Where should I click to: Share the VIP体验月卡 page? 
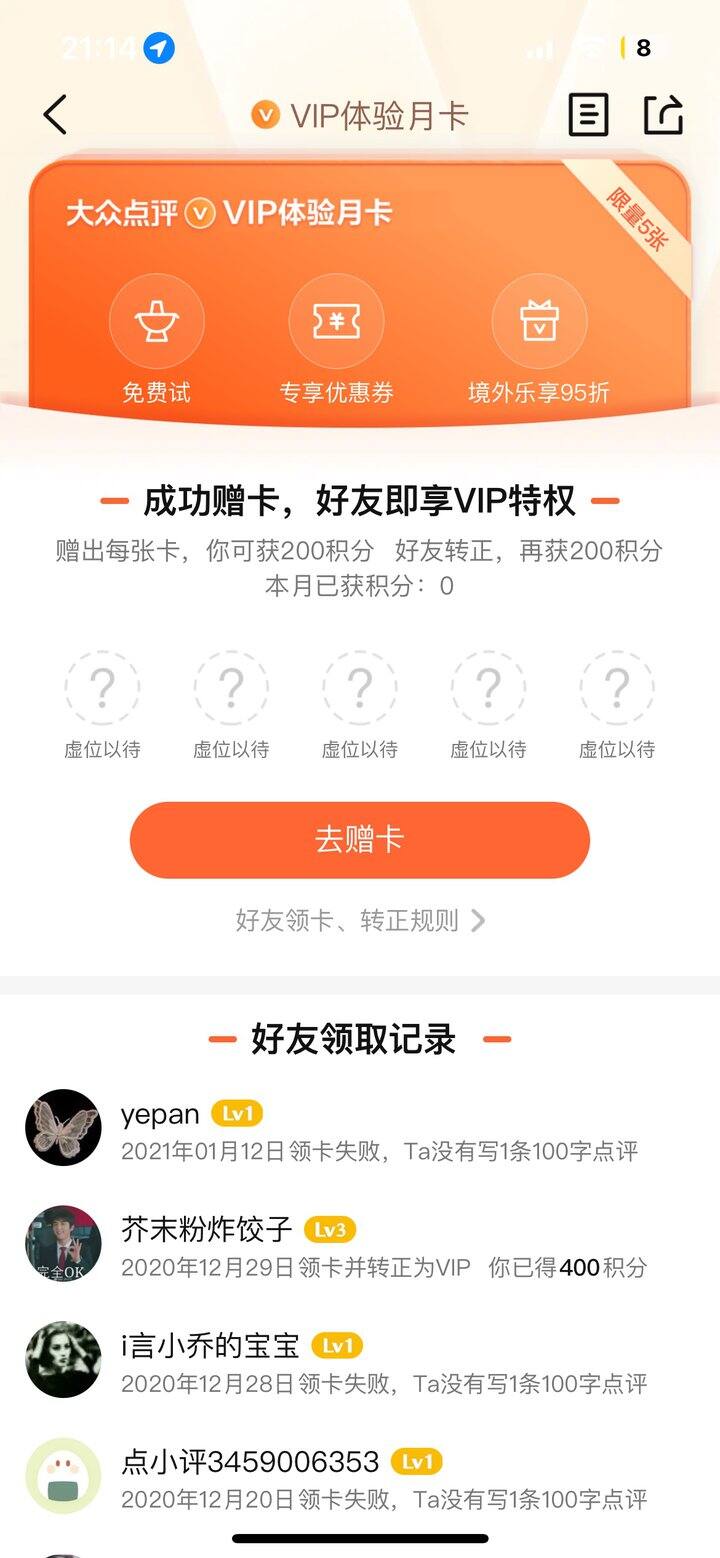663,115
